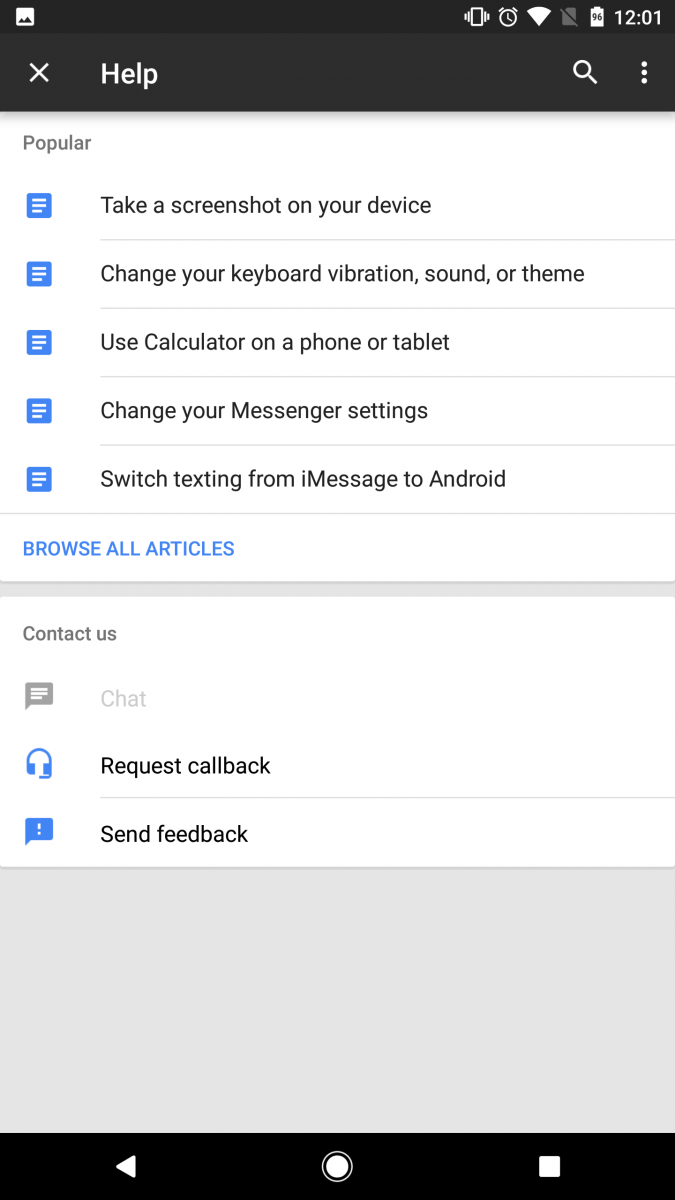Viewport: 675px width, 1200px height.
Task: Open the overflow menu
Action: point(644,73)
